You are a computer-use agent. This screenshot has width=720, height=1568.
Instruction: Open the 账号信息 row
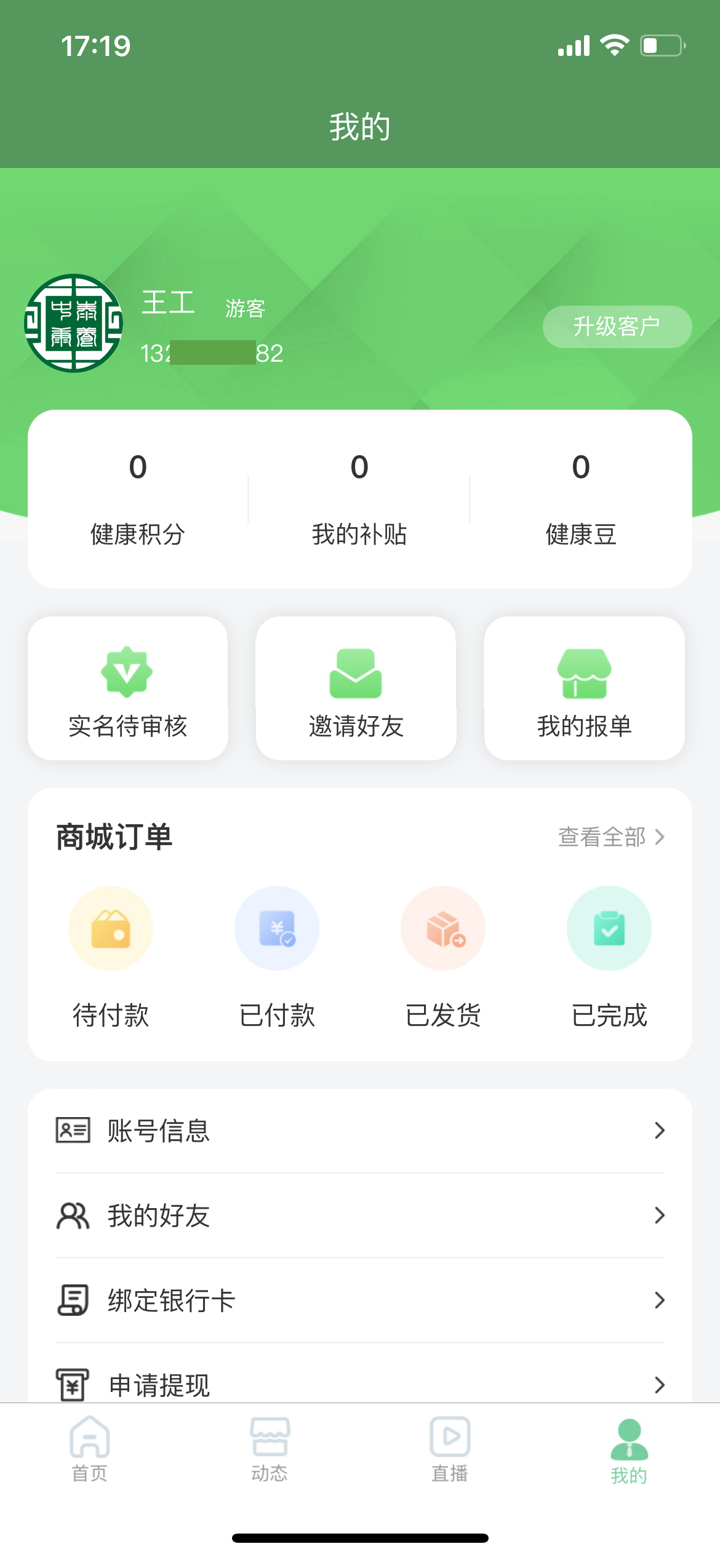tap(360, 1131)
